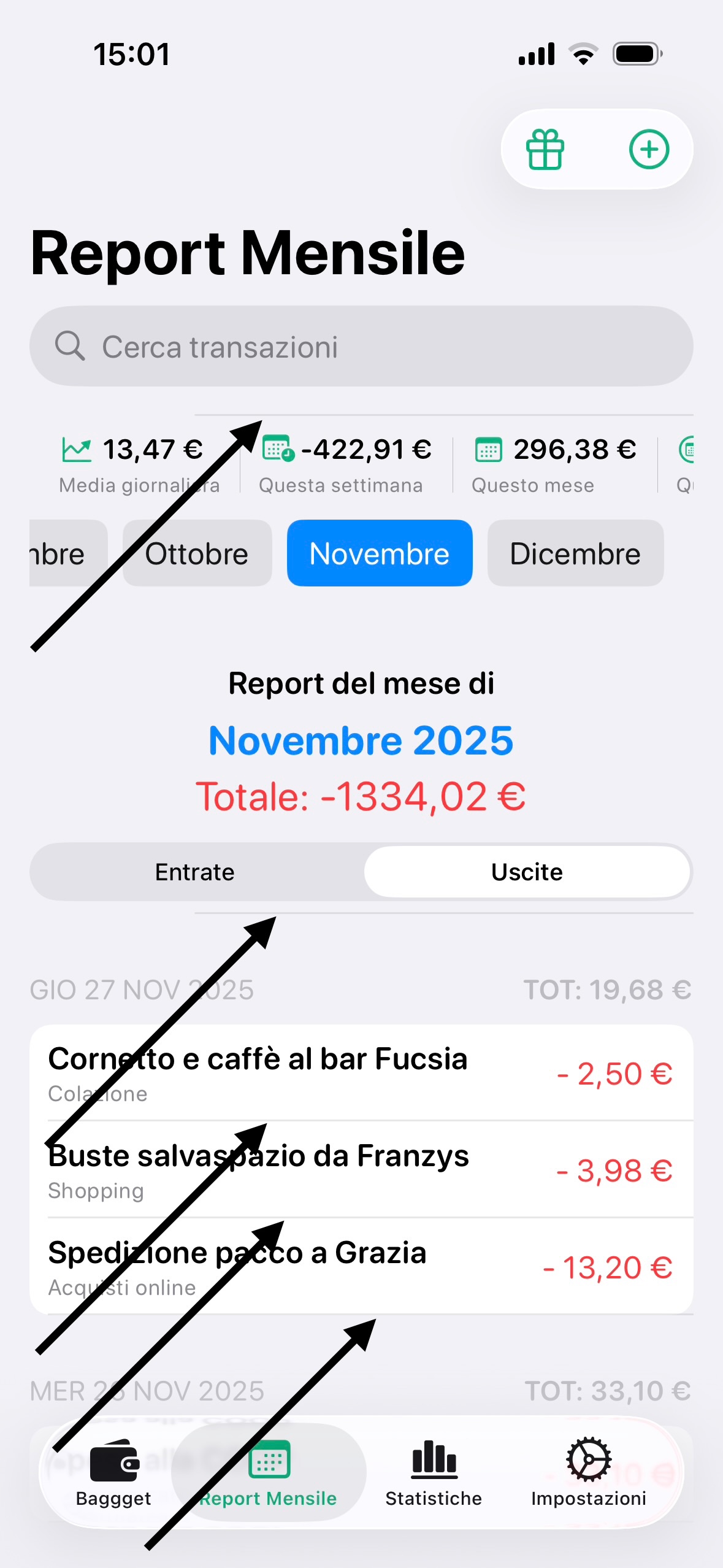Select the Novembre month chip

380,553
